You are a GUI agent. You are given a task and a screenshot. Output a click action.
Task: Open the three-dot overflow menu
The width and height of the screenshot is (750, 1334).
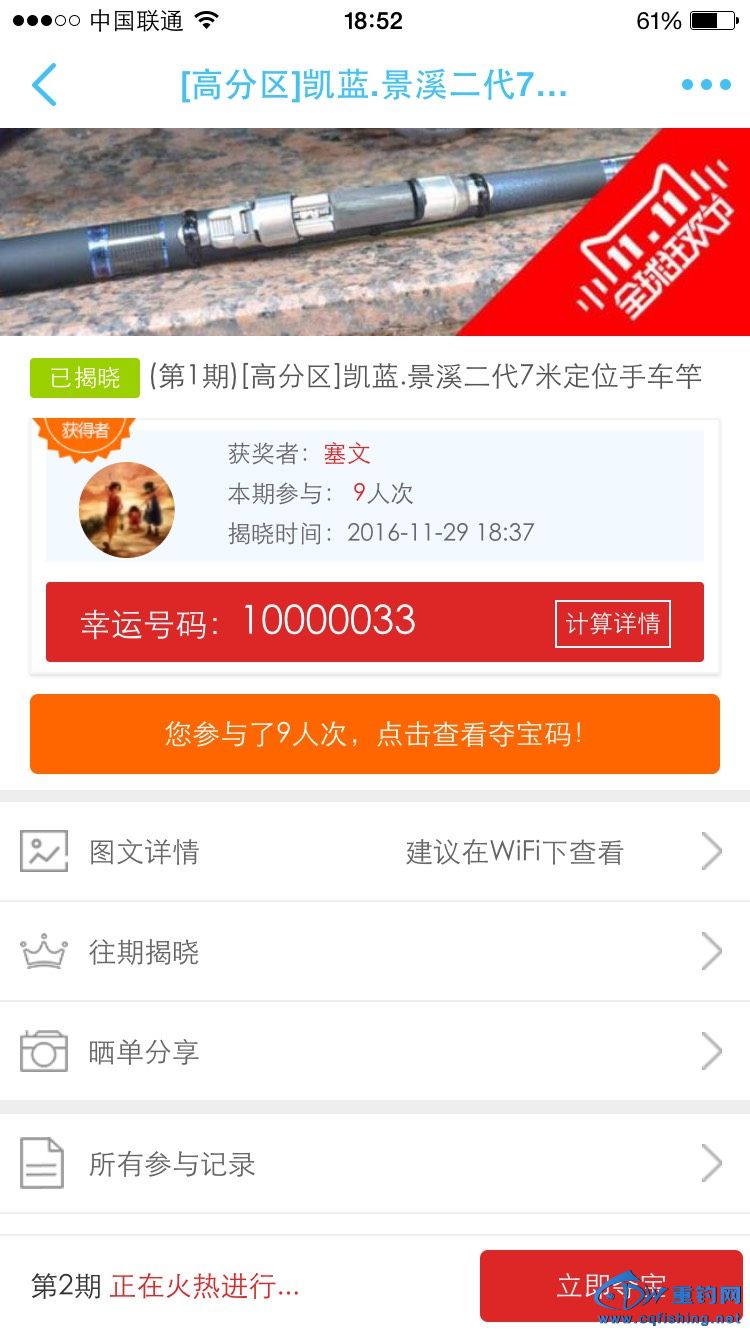(706, 85)
